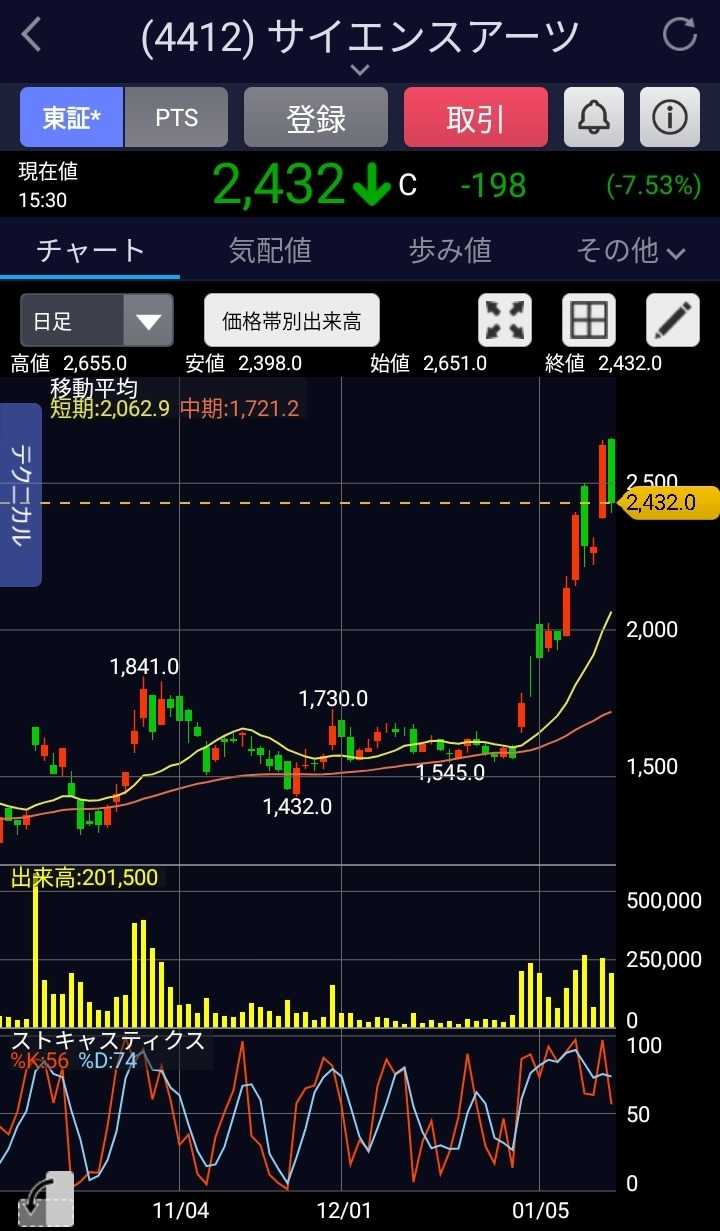Viewport: 720px width, 1231px height.
Task: Refresh the stock quote
Action: (680, 36)
